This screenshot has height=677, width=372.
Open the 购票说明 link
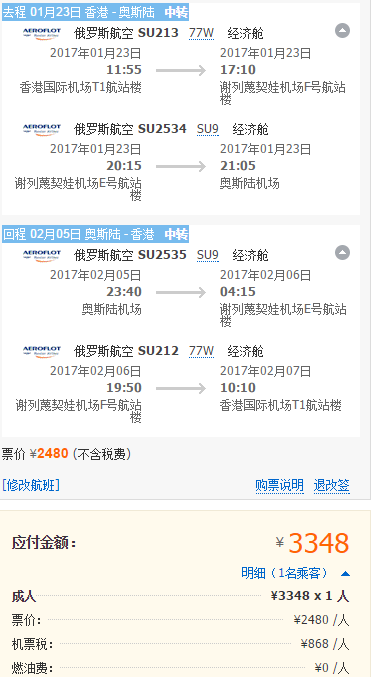(x=279, y=486)
